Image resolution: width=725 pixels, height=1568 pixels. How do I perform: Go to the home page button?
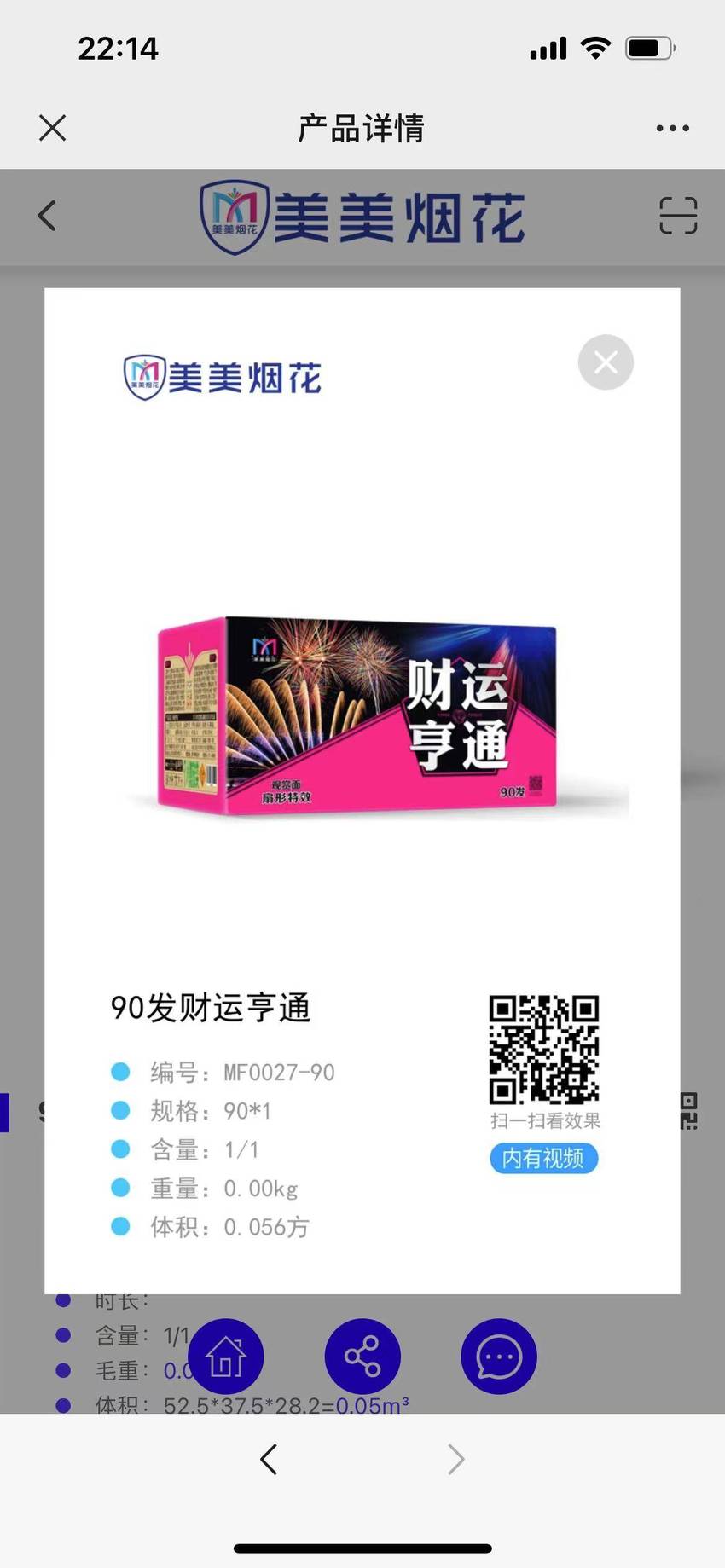(x=226, y=1356)
